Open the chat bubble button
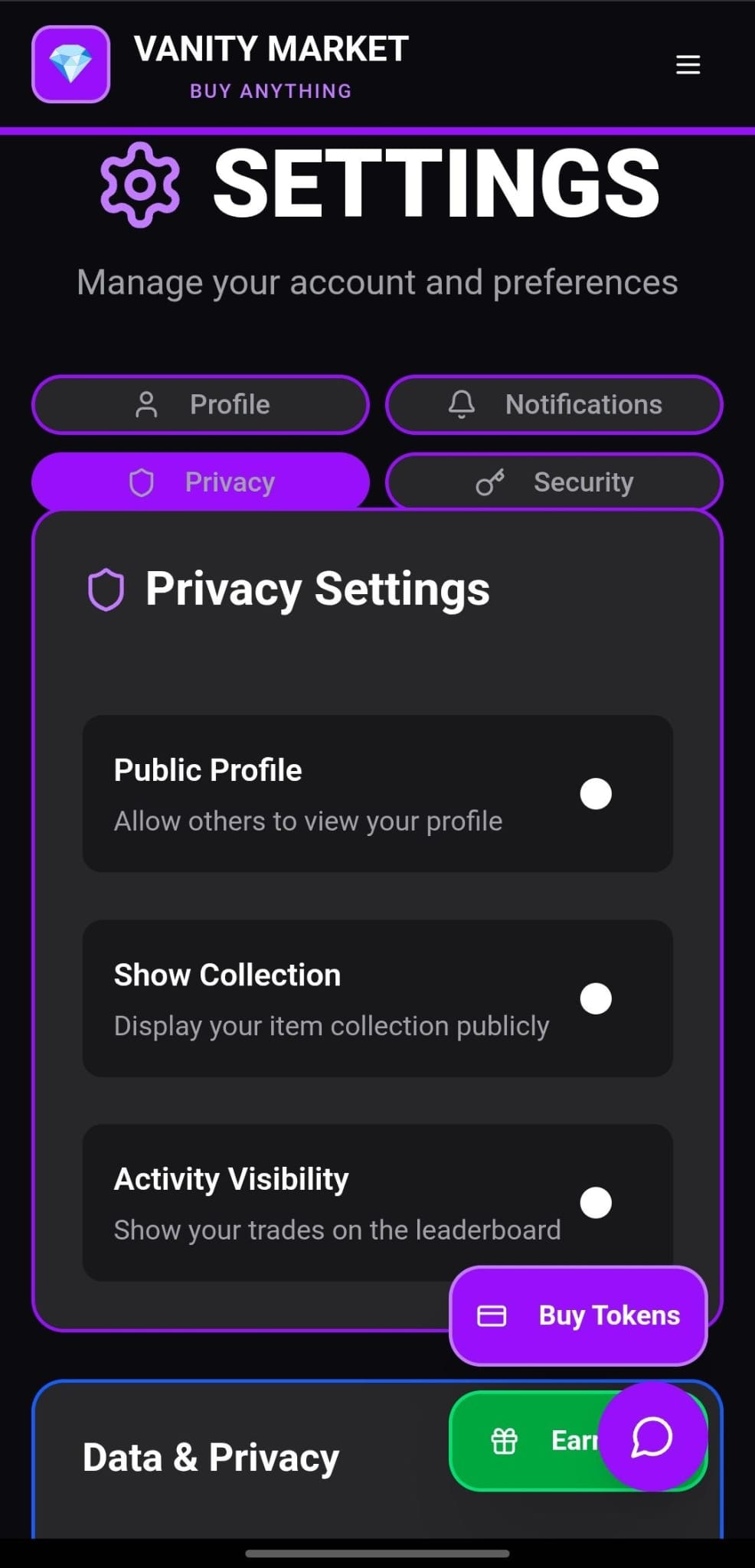The height and width of the screenshot is (1568, 755). click(652, 1437)
